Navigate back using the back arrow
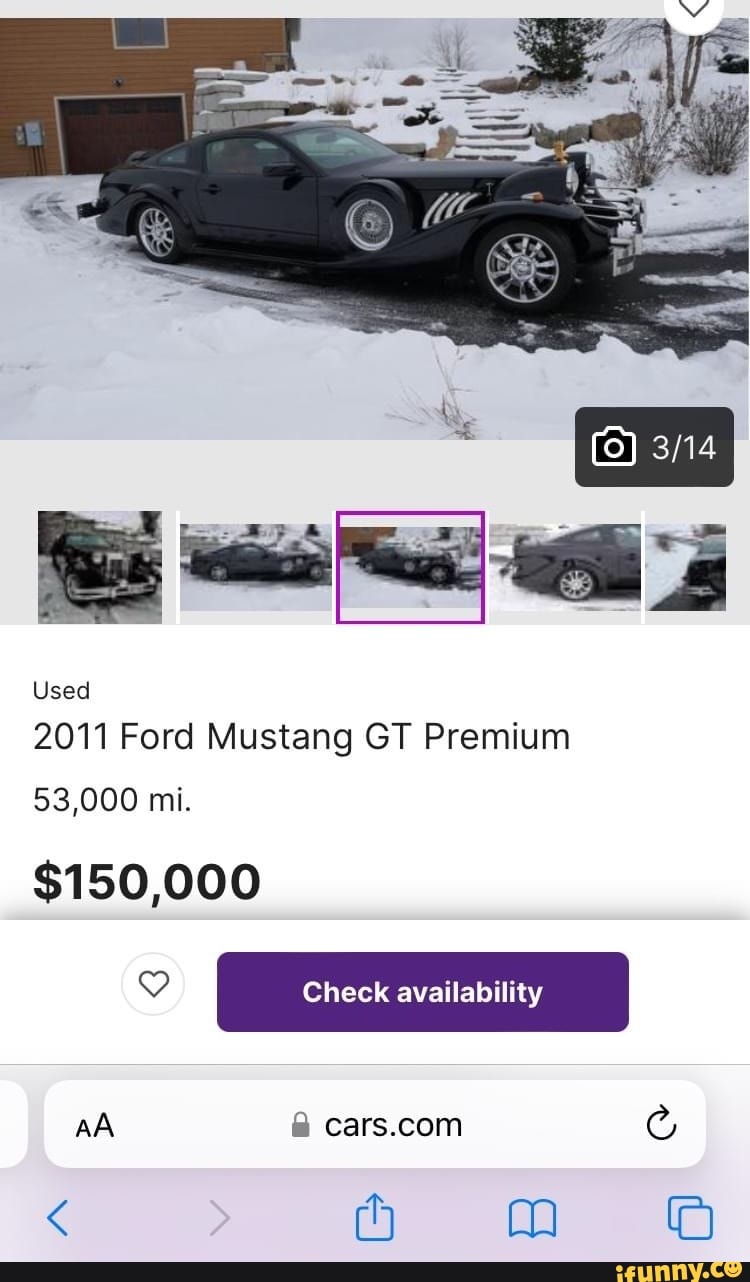This screenshot has width=750, height=1282. [57, 1218]
